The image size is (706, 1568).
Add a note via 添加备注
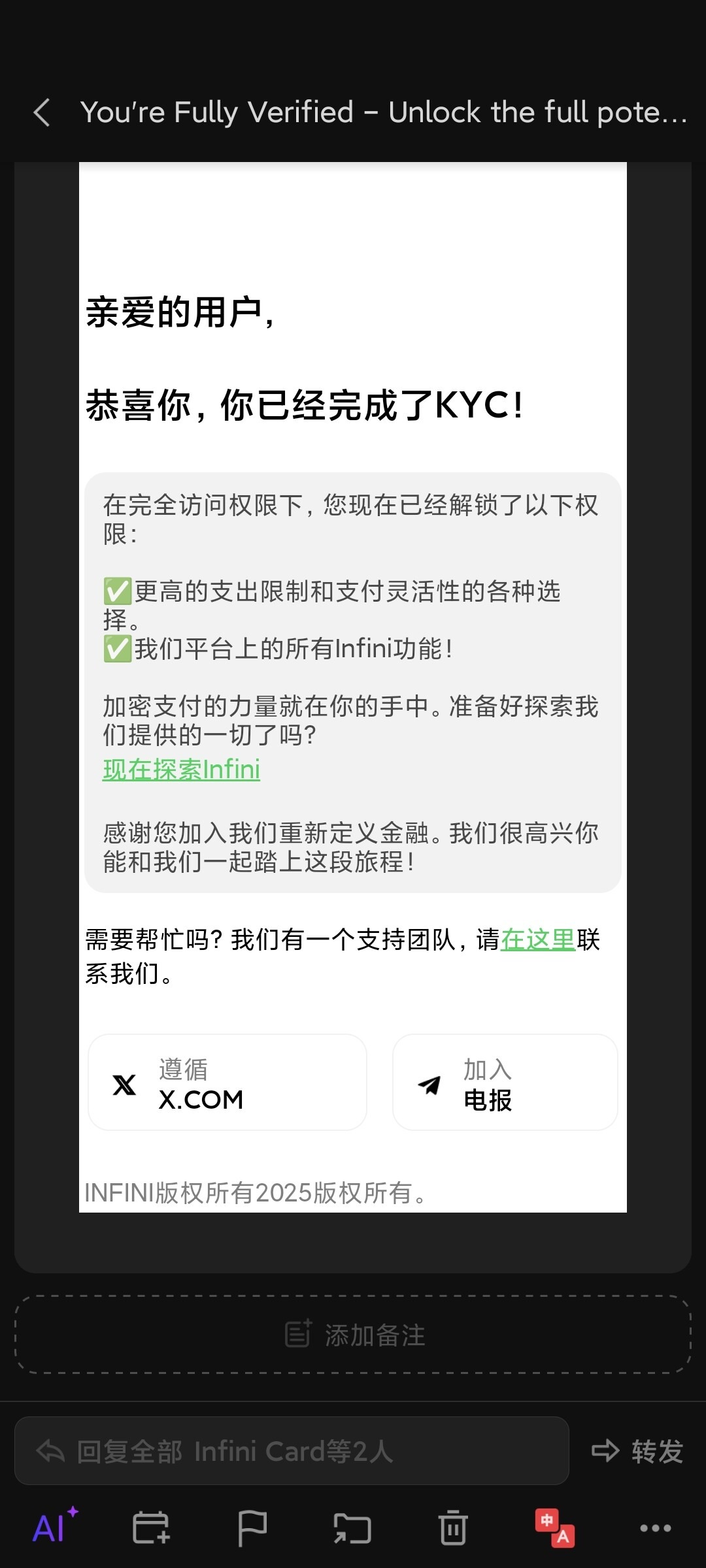click(353, 1335)
